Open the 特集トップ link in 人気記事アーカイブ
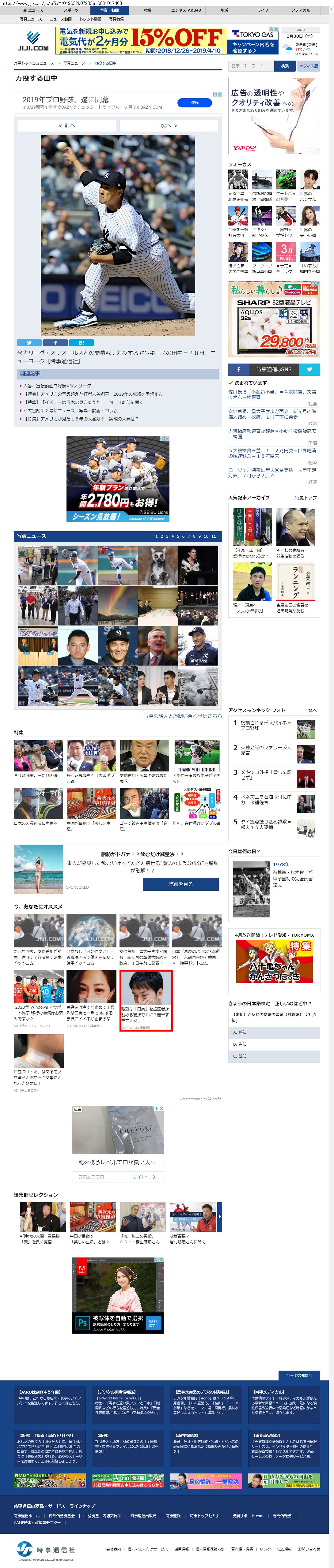 click(x=306, y=498)
